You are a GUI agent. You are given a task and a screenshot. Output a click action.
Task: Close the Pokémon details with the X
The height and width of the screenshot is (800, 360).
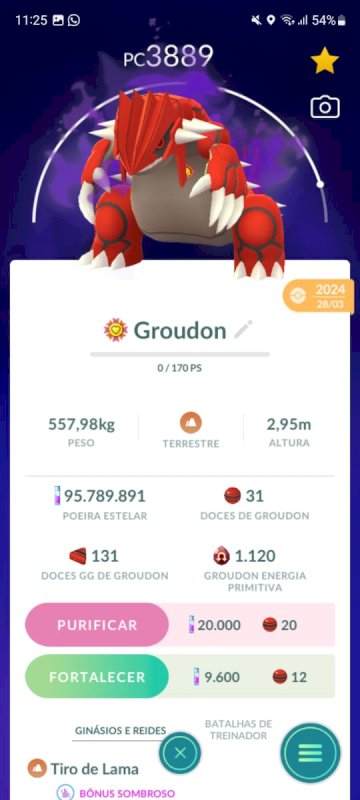(180, 753)
